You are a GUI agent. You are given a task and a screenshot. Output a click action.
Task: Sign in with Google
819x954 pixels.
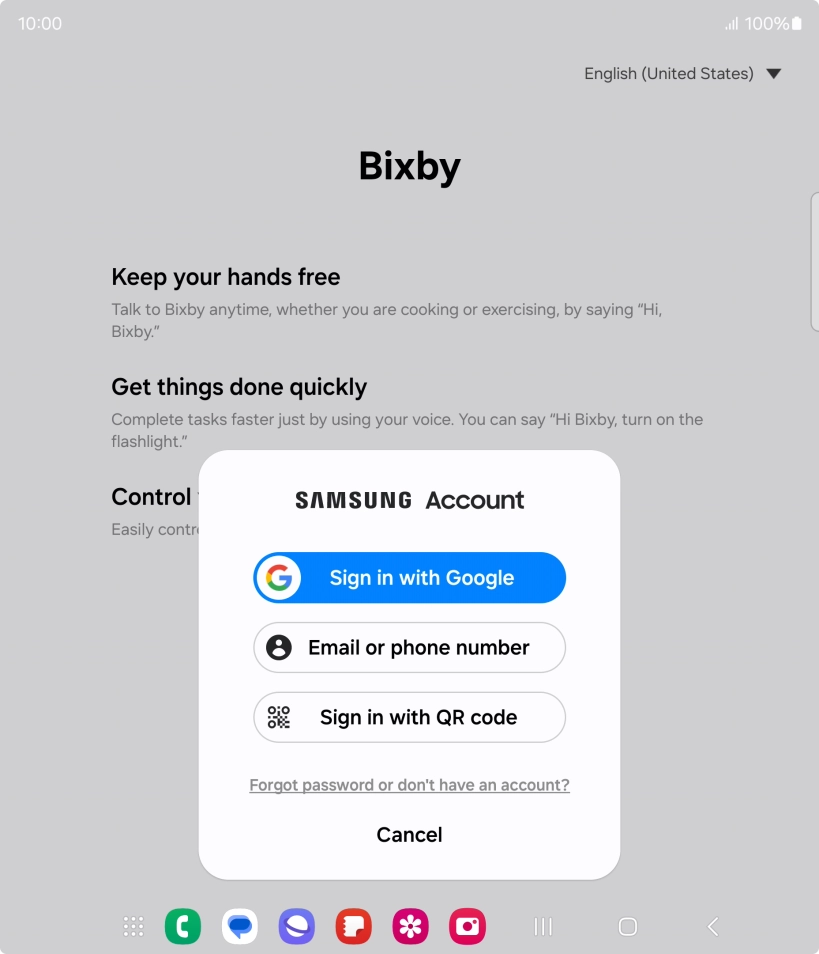tap(409, 578)
